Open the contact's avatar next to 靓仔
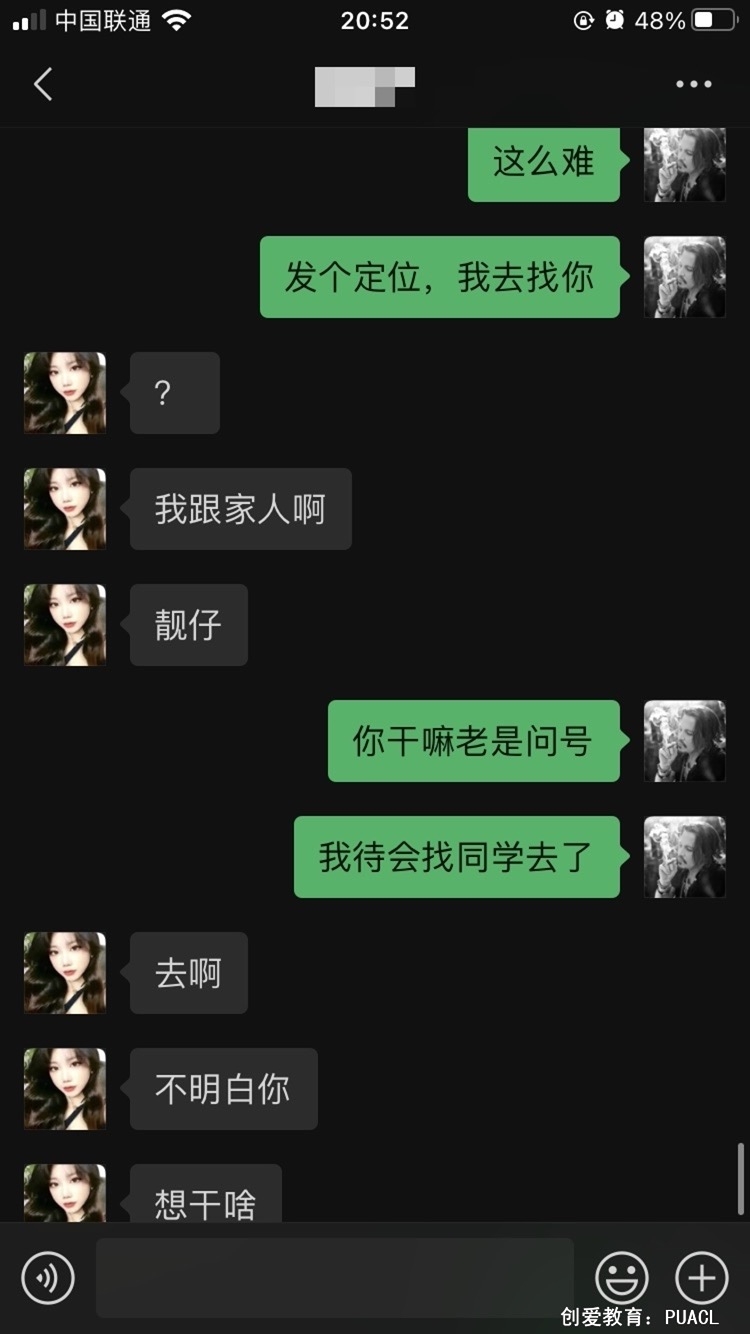This screenshot has height=1334, width=750. 65,625
